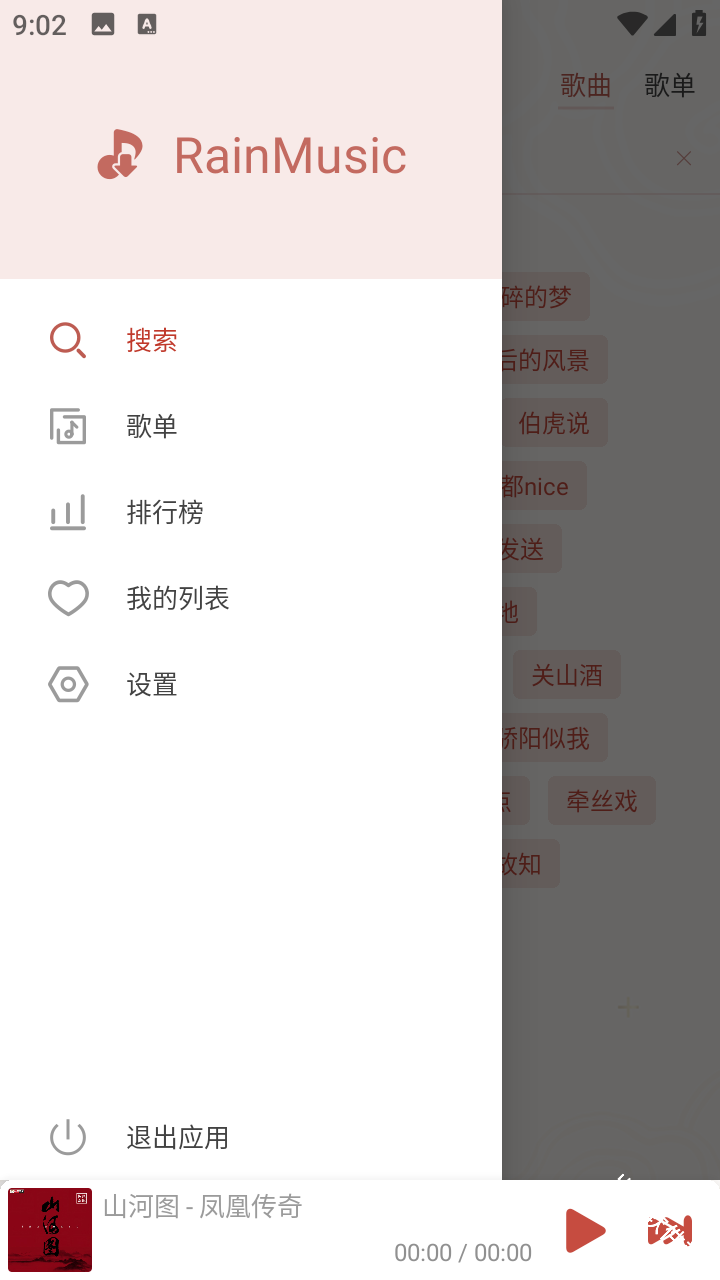Image resolution: width=720 pixels, height=1280 pixels.
Task: Switch to the 歌曲 tab at the top
Action: click(586, 86)
